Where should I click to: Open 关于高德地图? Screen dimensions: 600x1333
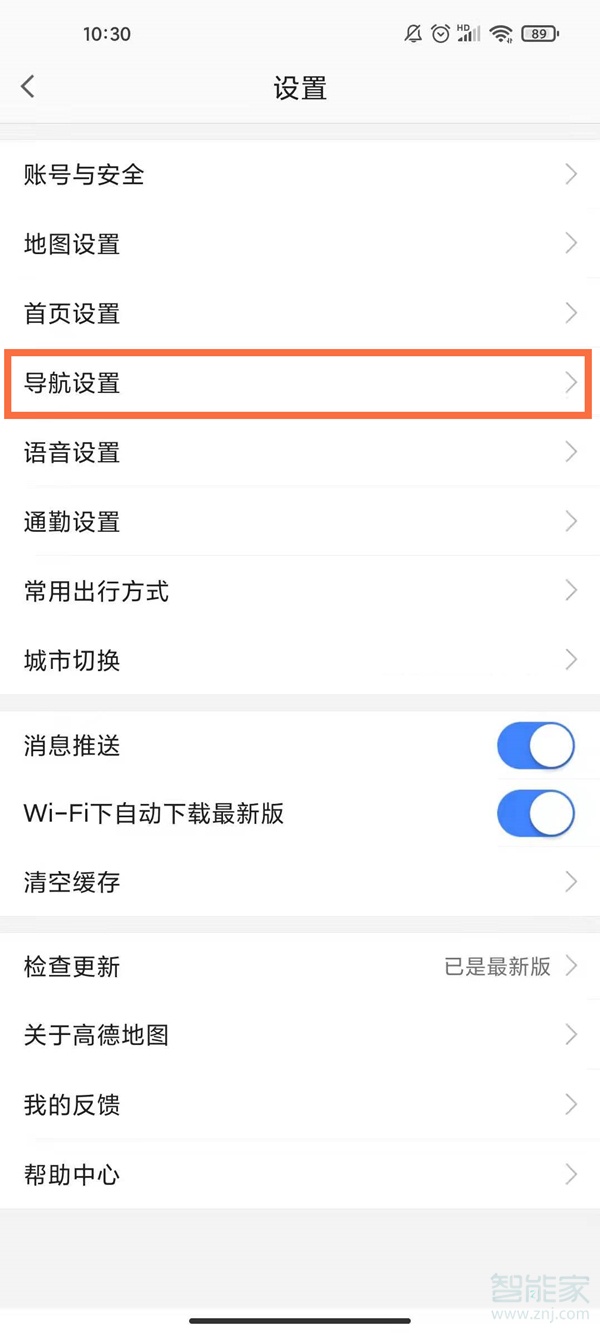coord(300,1035)
